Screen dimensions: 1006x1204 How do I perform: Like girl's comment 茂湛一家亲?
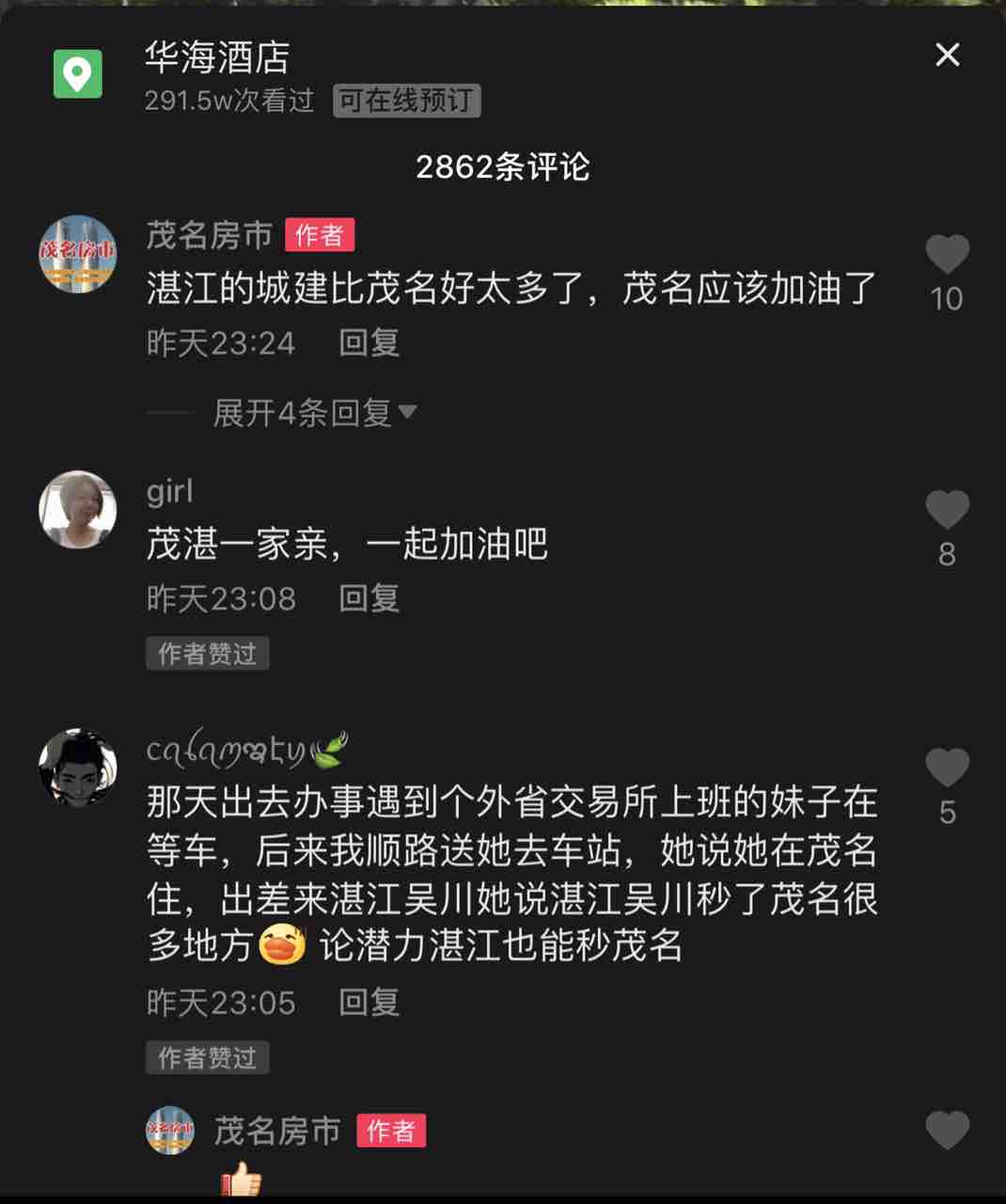click(x=946, y=511)
